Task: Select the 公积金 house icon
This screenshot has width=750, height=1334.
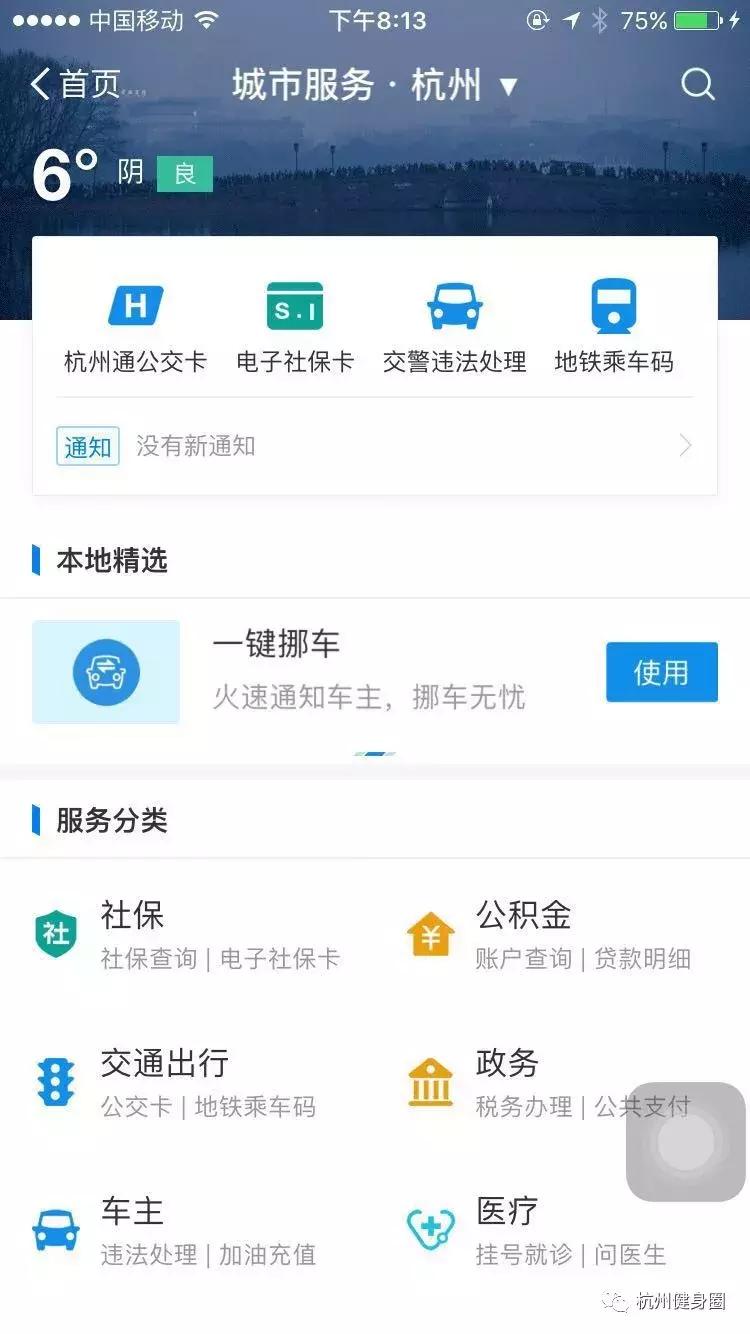Action: [430, 931]
